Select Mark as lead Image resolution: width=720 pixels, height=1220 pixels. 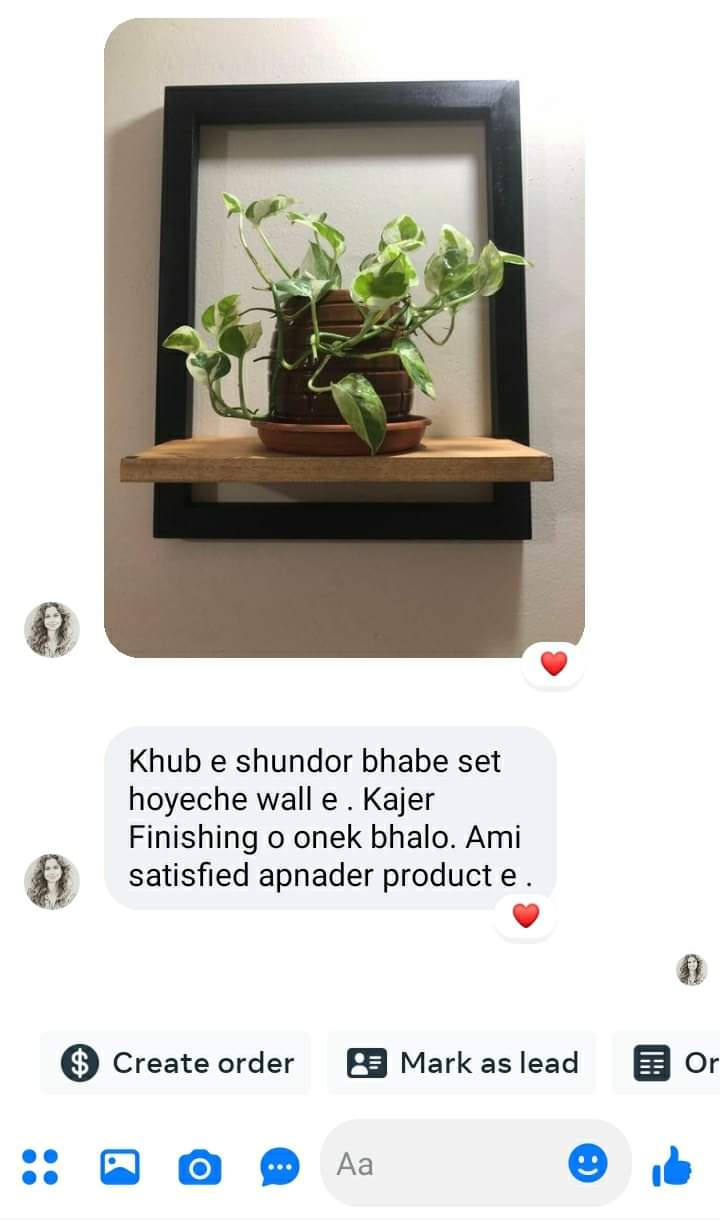pyautogui.click(x=461, y=1063)
